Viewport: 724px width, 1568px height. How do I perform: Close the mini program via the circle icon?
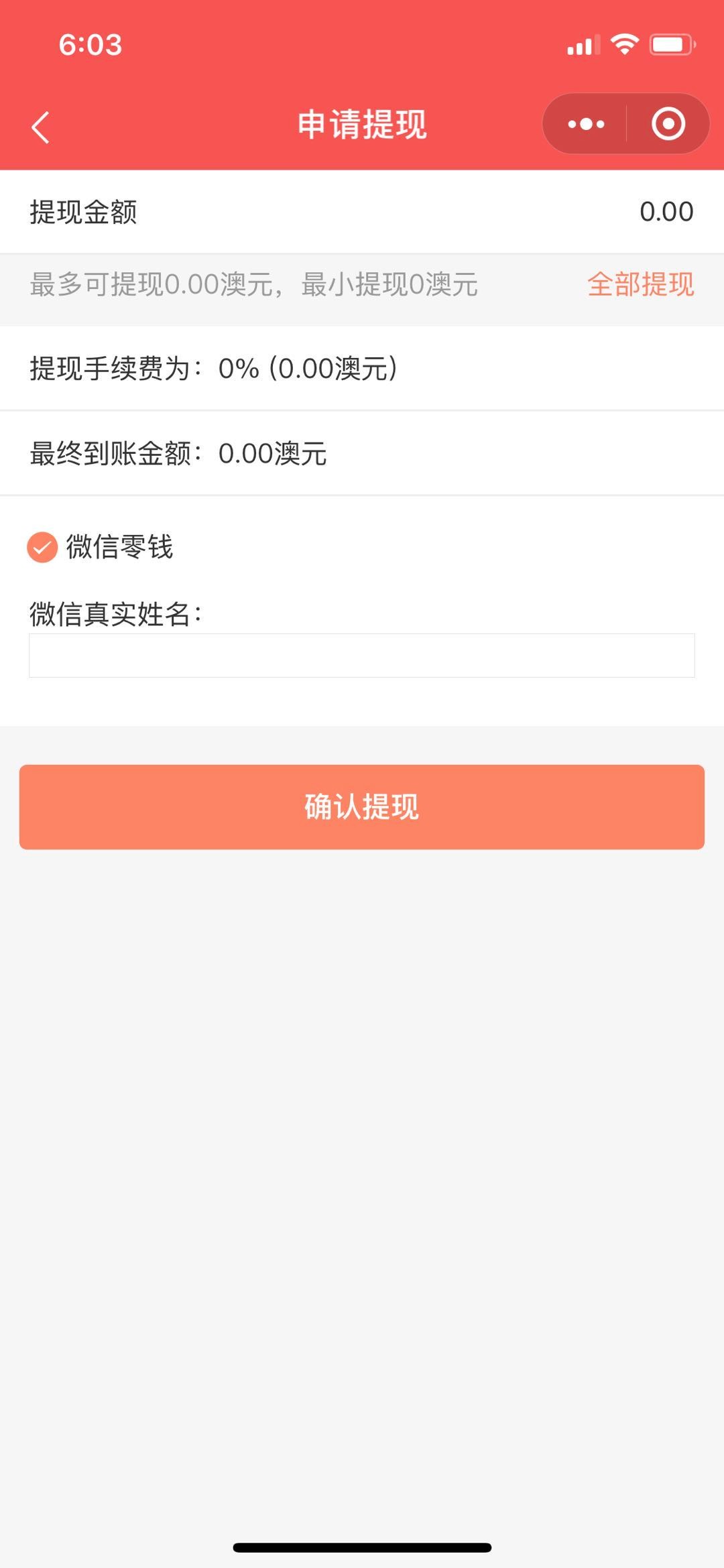(668, 124)
